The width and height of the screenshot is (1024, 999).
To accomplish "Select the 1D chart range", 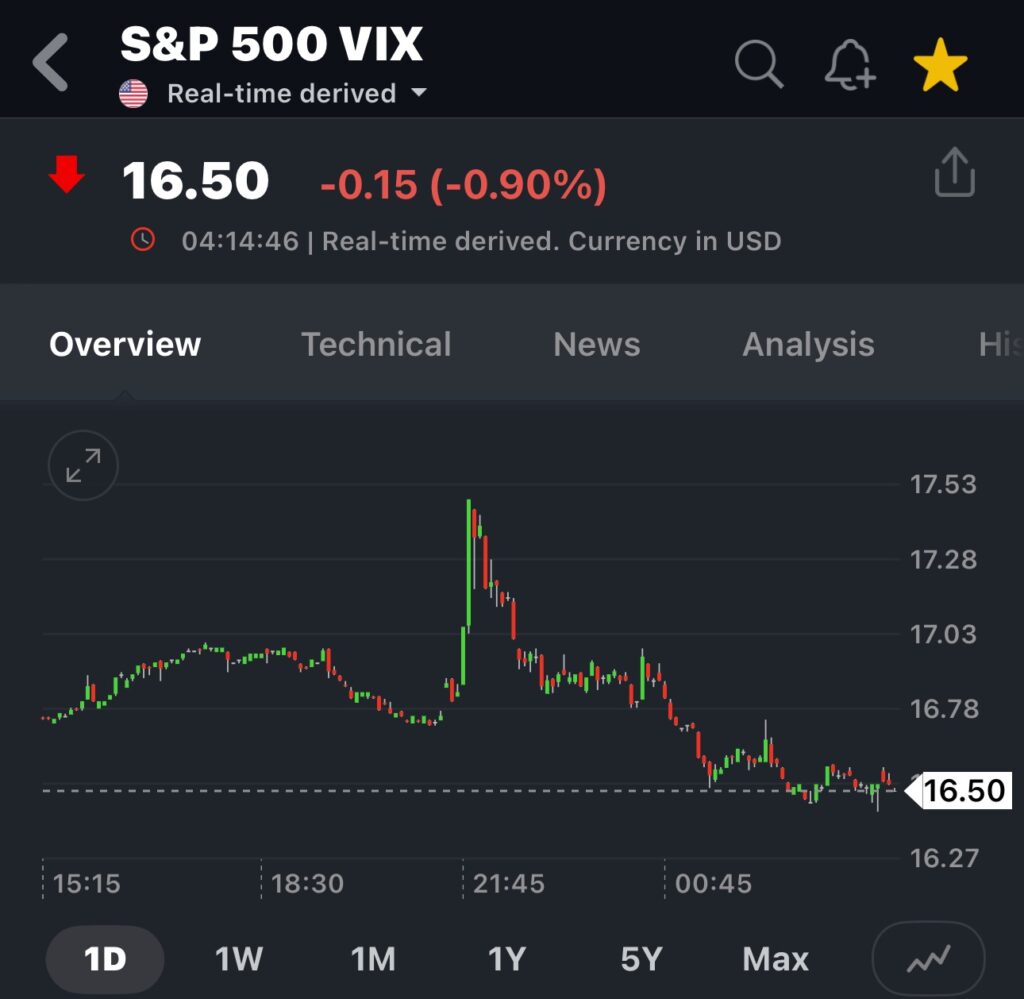I will 105,960.
